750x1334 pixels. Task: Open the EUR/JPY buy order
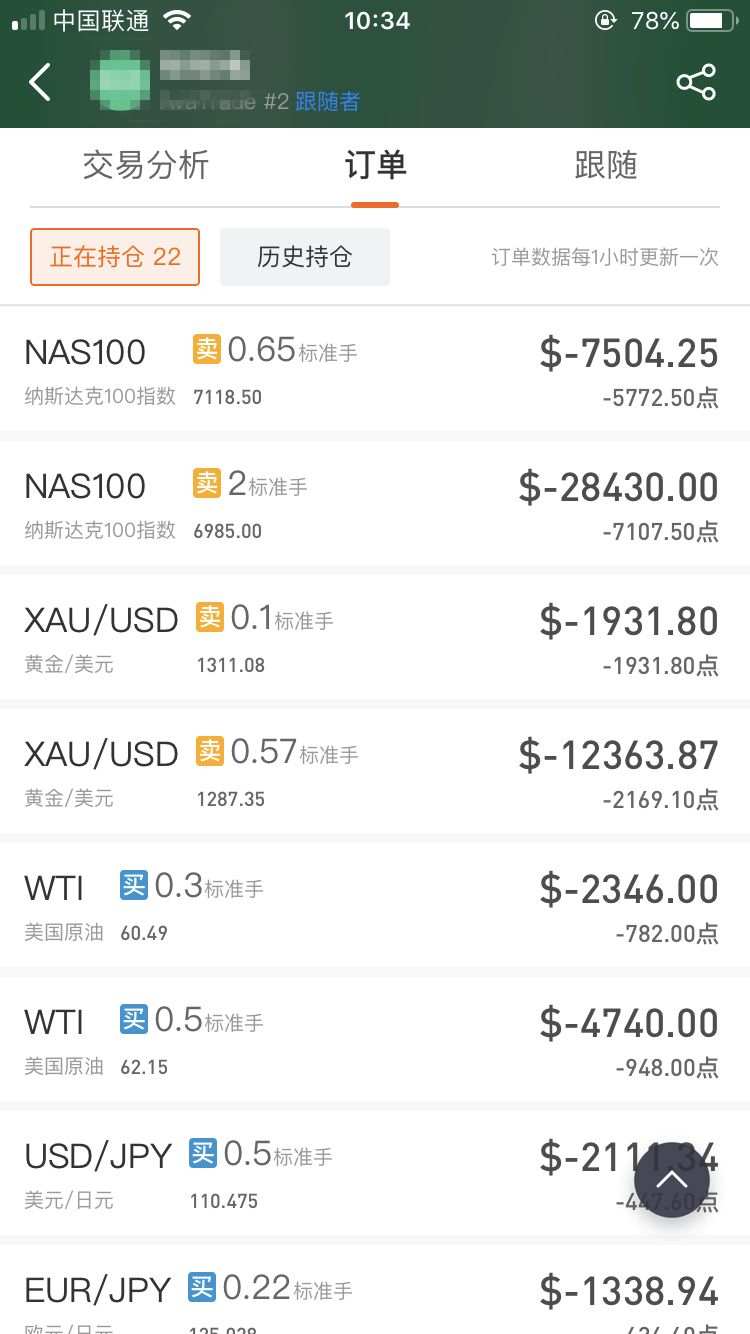pos(375,1290)
